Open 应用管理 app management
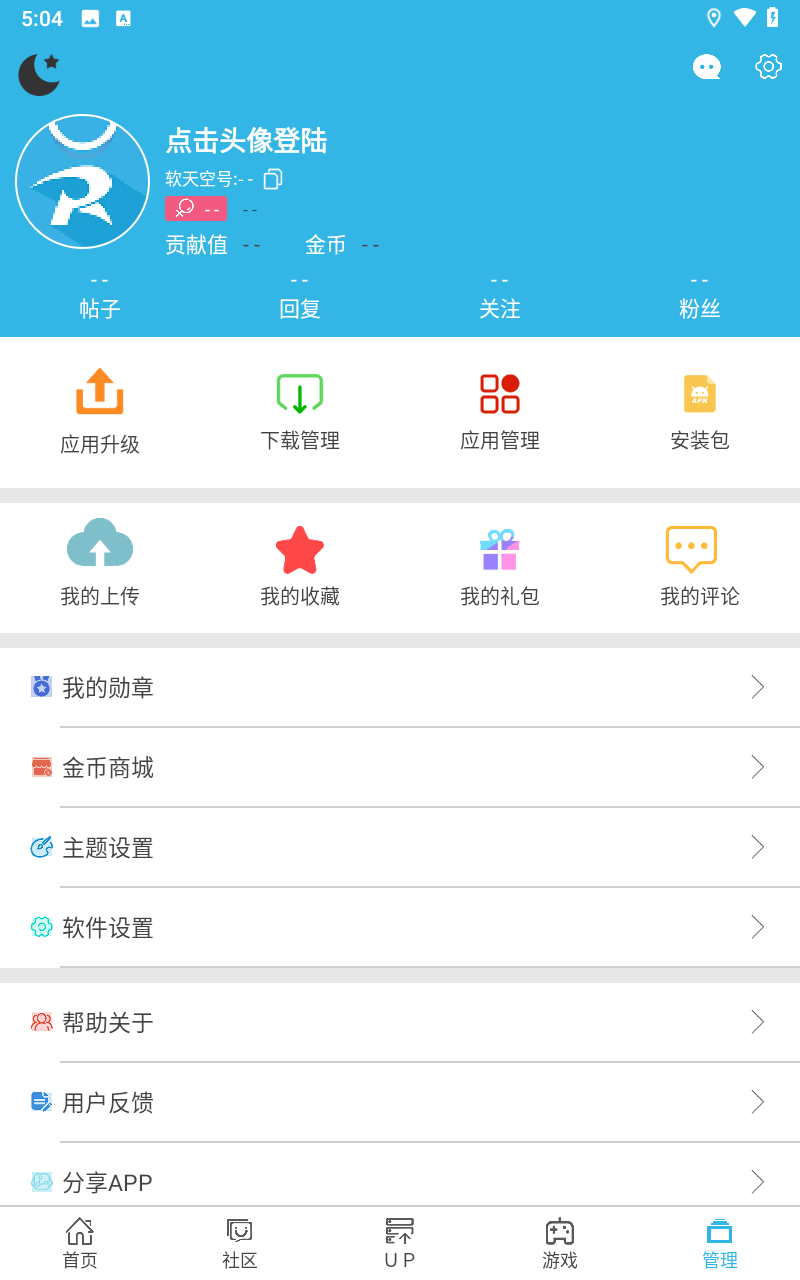Image resolution: width=800 pixels, height=1280 pixels. 500,411
